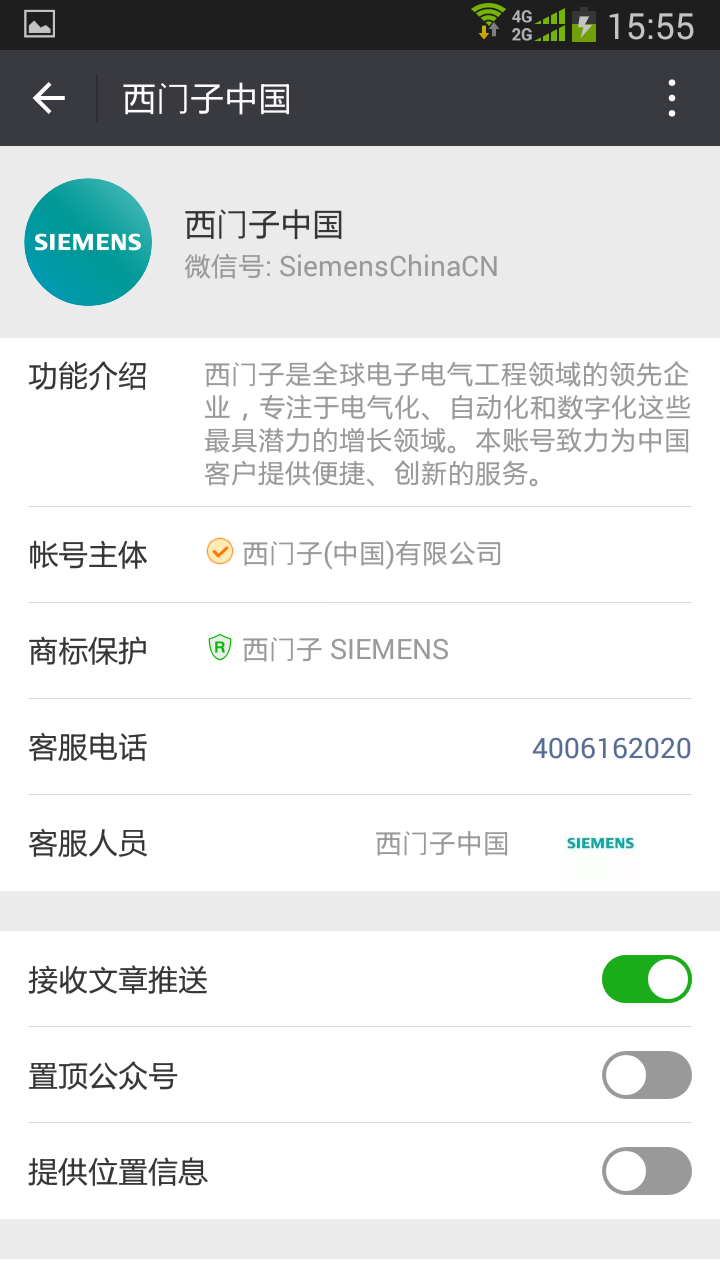This screenshot has height=1280, width=720.
Task: Tap the Siemens account logo
Action: [x=88, y=242]
